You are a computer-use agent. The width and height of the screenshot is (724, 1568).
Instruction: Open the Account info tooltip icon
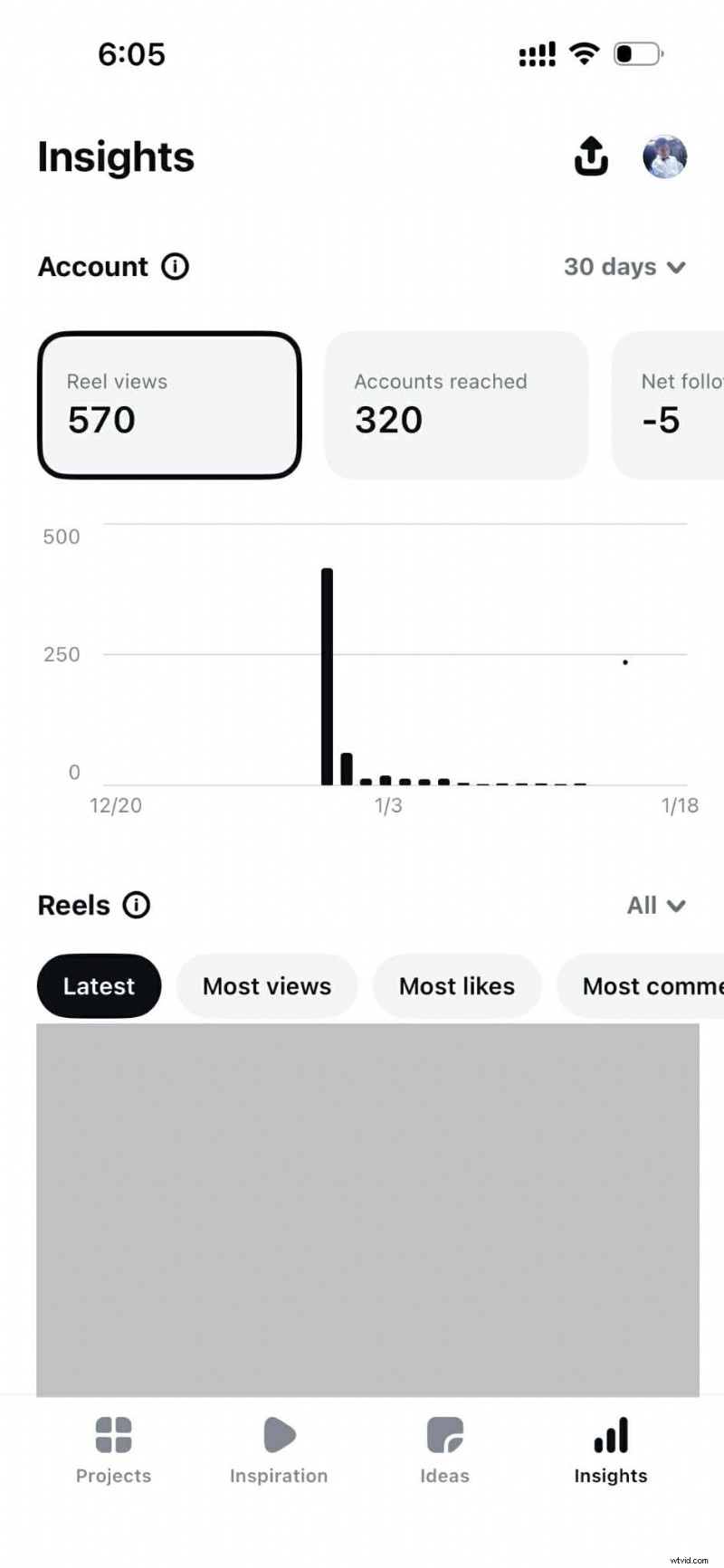point(177,266)
